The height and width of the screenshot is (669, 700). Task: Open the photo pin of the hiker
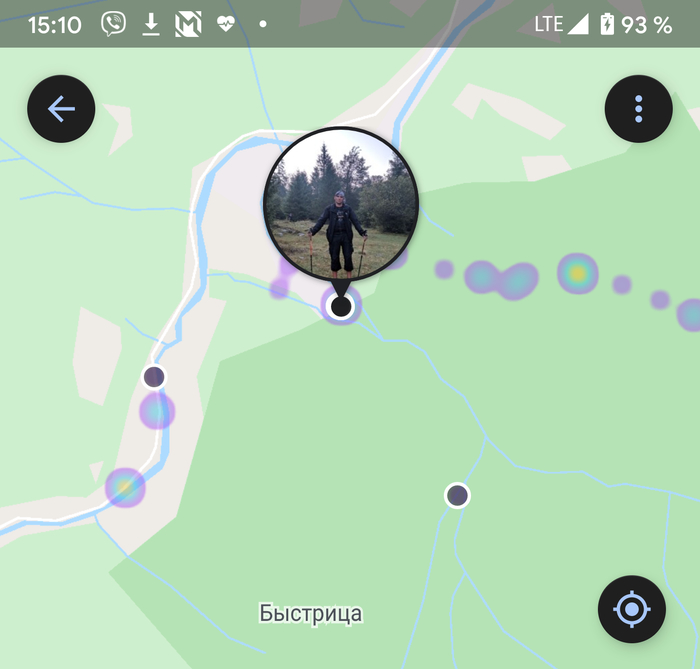click(340, 204)
